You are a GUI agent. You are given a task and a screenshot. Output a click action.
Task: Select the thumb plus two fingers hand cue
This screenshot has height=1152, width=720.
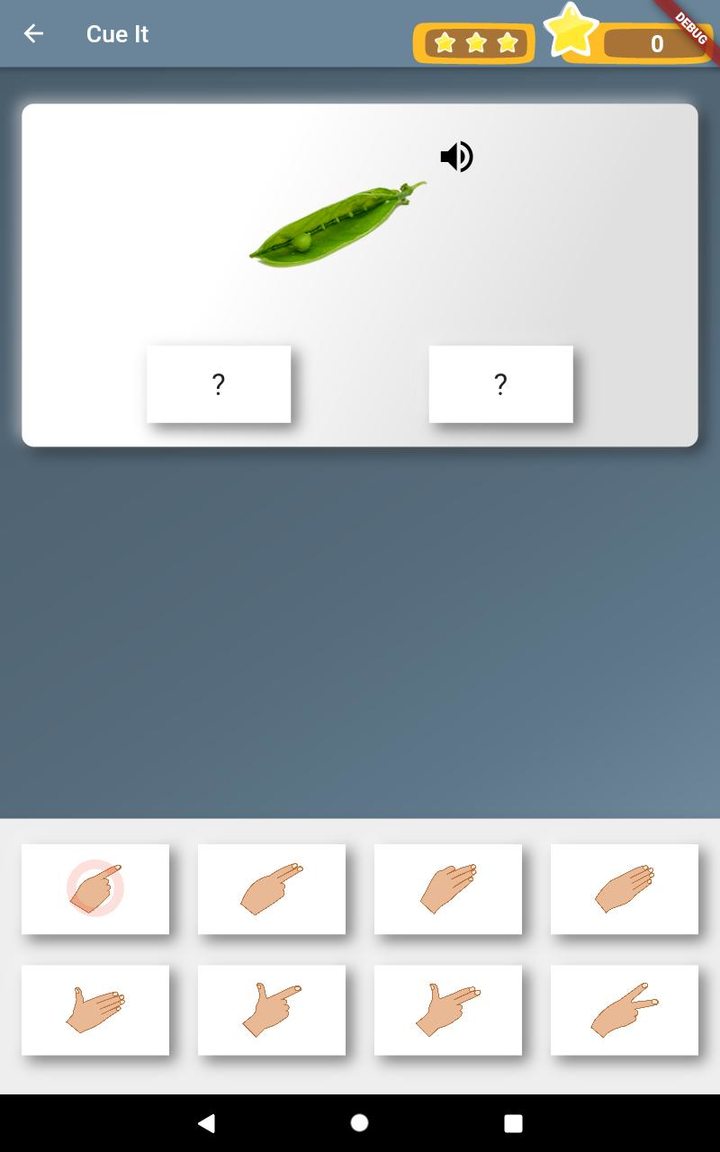click(x=448, y=1010)
